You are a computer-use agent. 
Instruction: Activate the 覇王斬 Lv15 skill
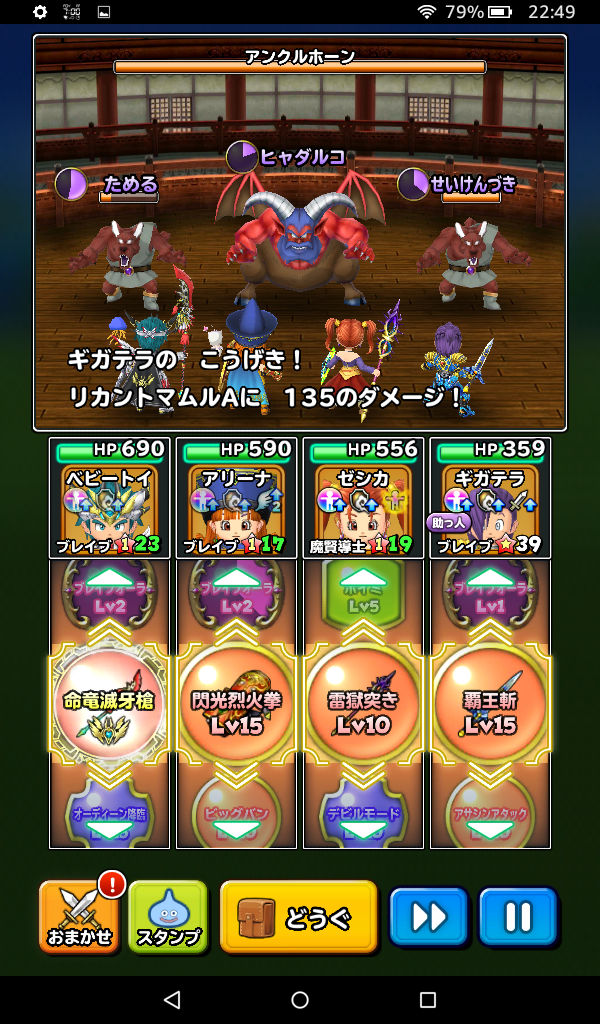[490, 703]
